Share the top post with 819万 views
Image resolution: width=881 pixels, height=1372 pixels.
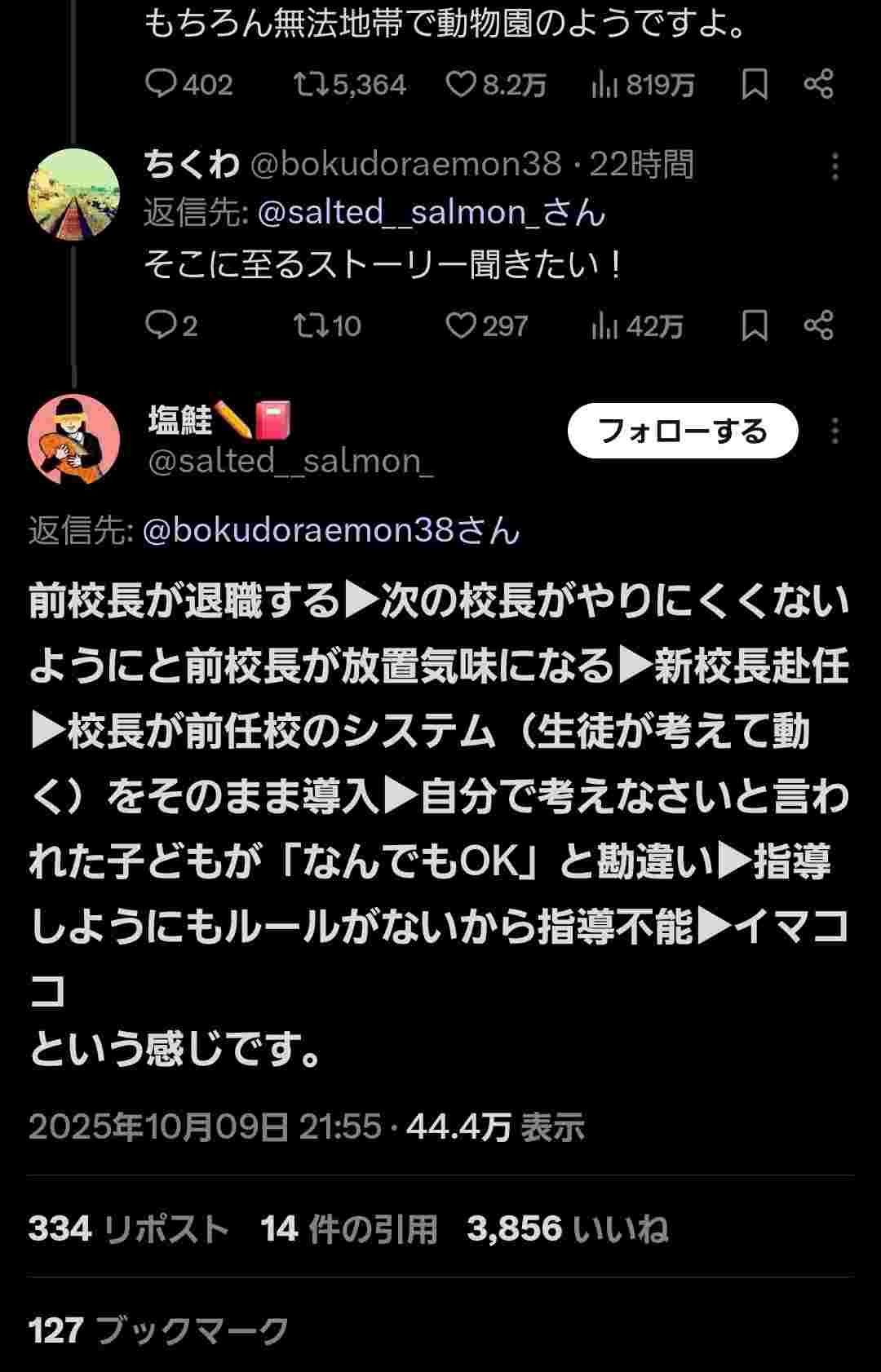tap(818, 84)
